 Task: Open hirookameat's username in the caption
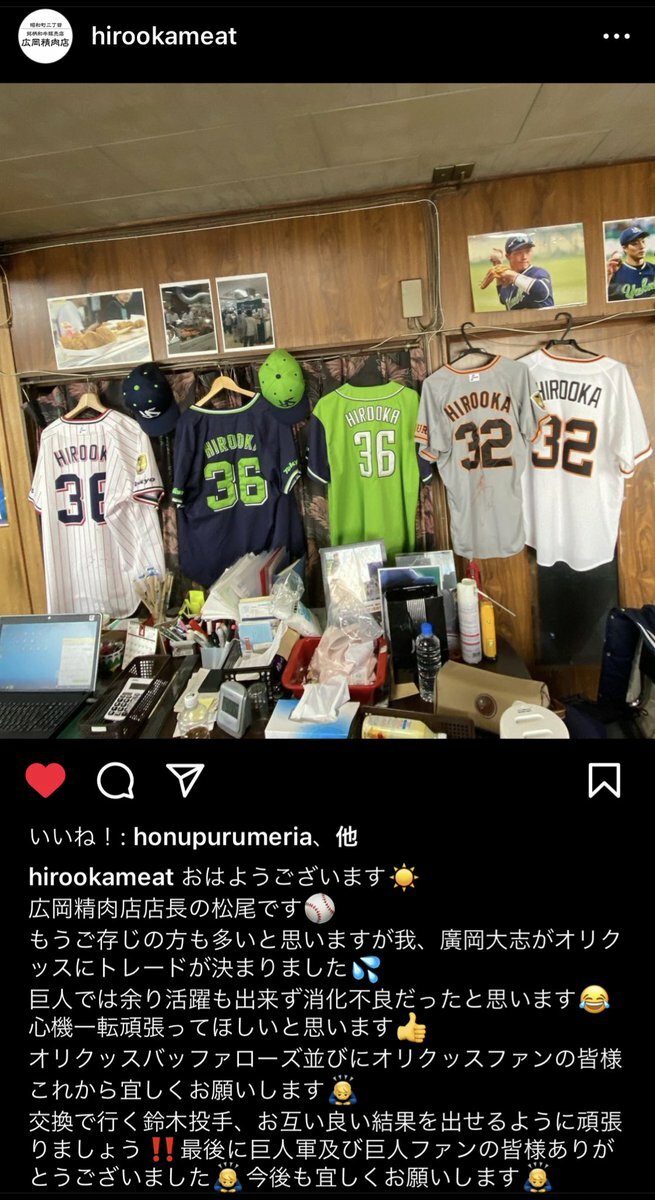101,877
